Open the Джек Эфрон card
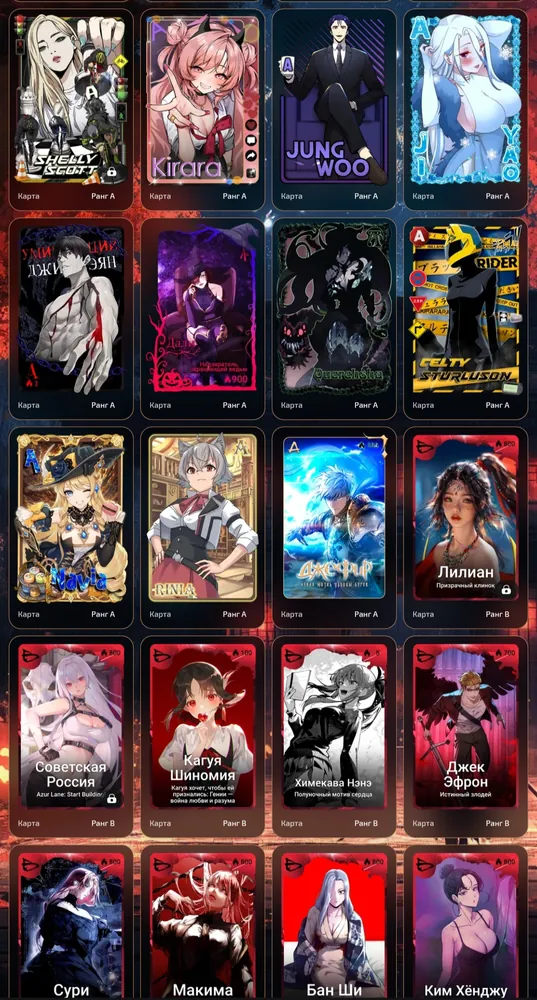This screenshot has width=537, height=1000. (x=466, y=737)
